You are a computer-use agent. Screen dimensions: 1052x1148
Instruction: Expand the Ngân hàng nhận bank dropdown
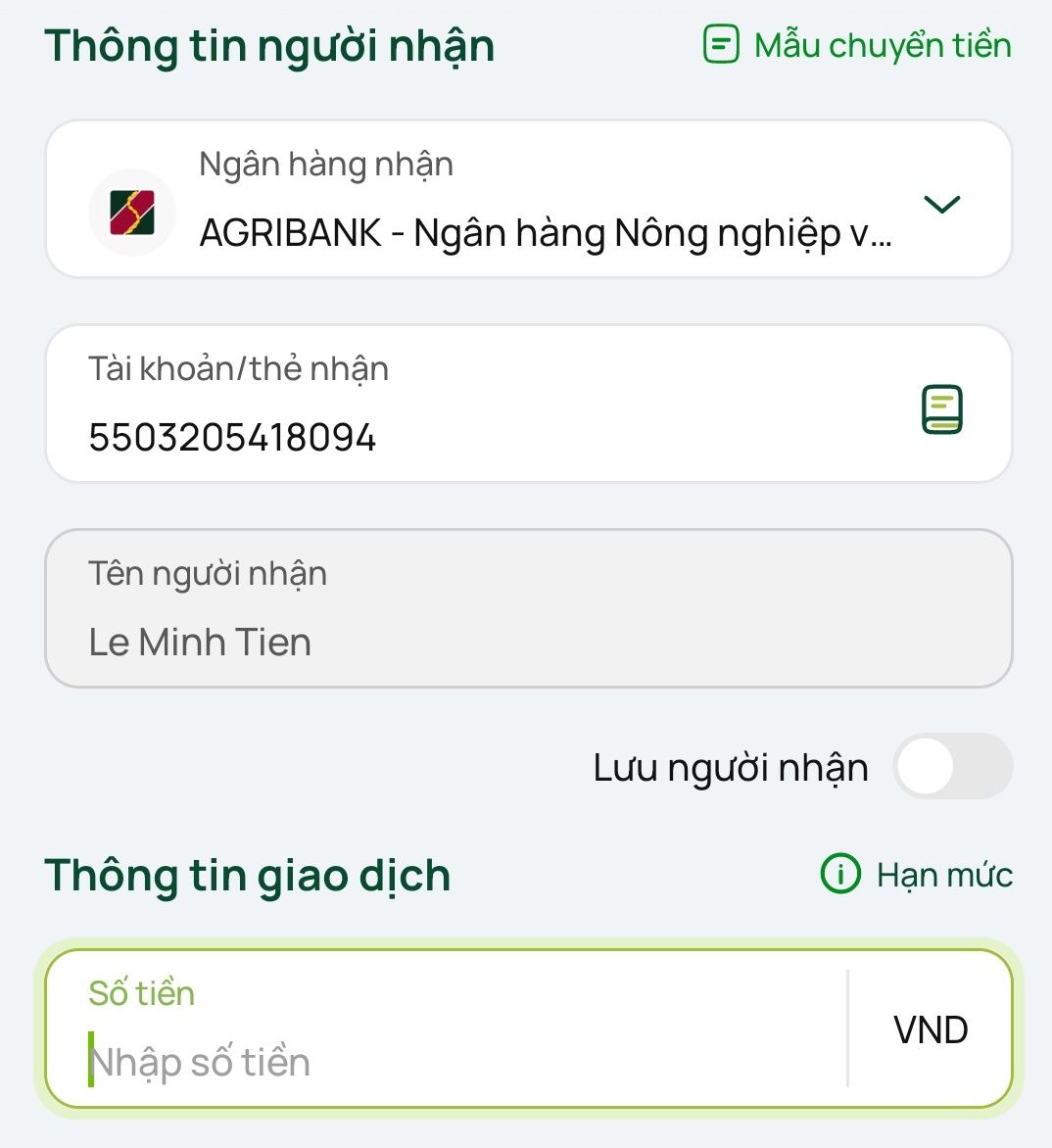[x=941, y=204]
